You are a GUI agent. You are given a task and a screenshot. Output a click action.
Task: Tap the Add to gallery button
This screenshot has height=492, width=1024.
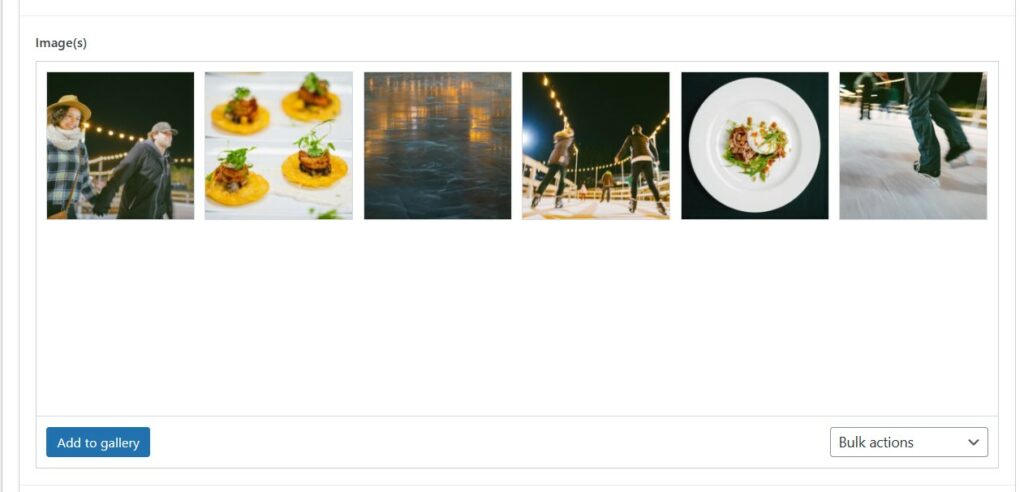(x=98, y=442)
